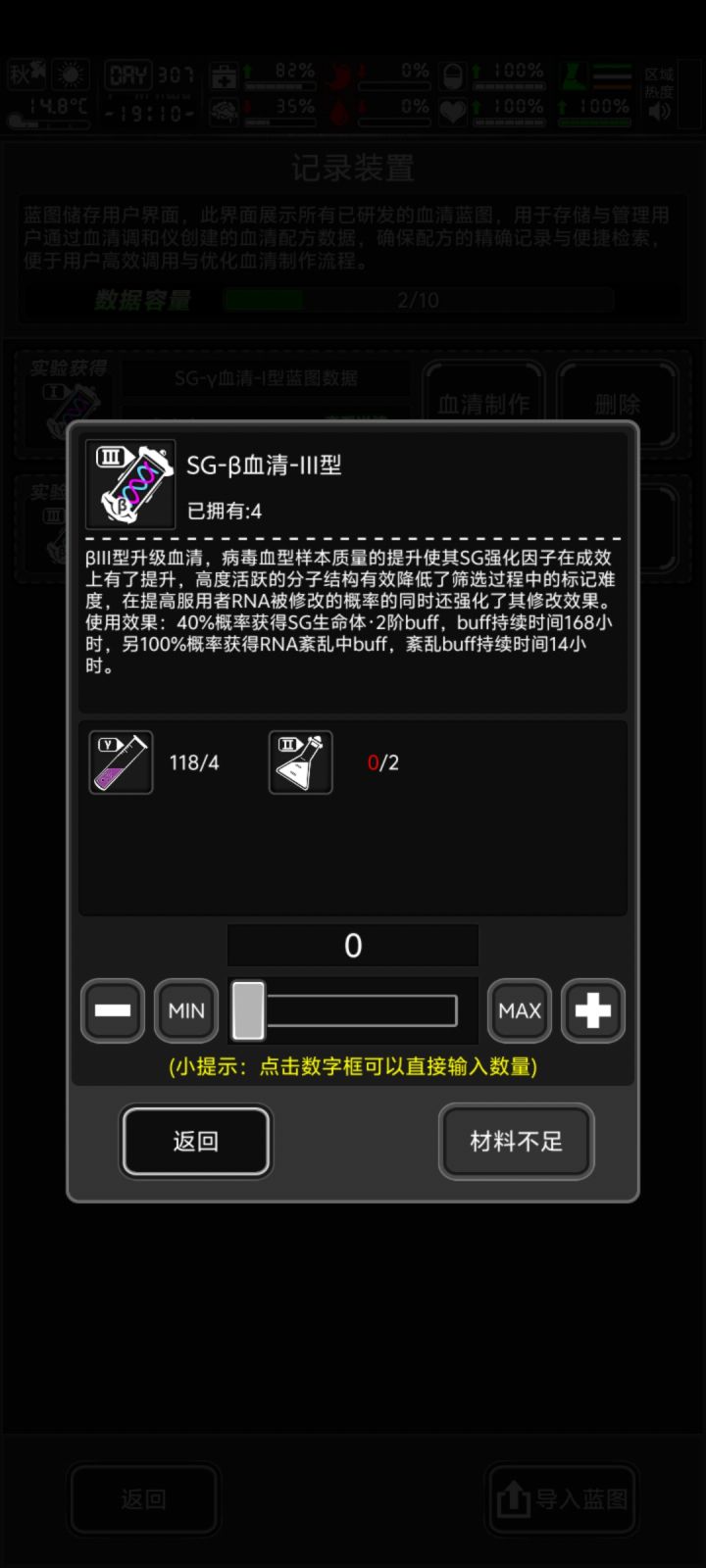Click MAX to set maximum quantity
Screen dimensions: 706x1568
(519, 1010)
